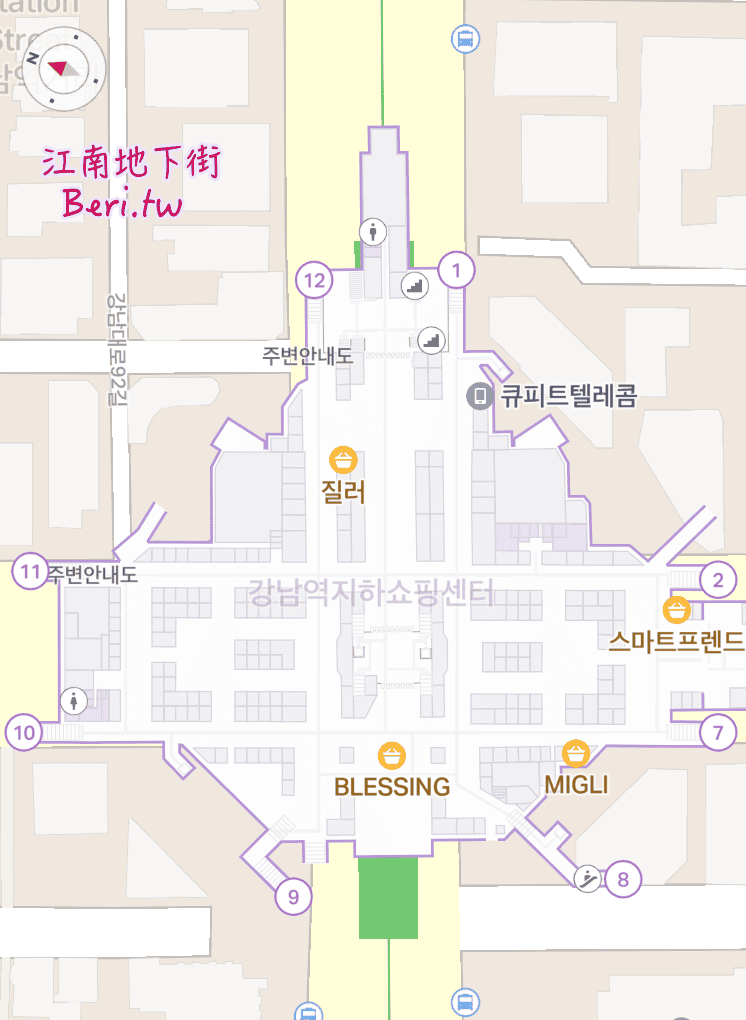
Task: Tap the exit 11 marker
Action: tap(31, 573)
